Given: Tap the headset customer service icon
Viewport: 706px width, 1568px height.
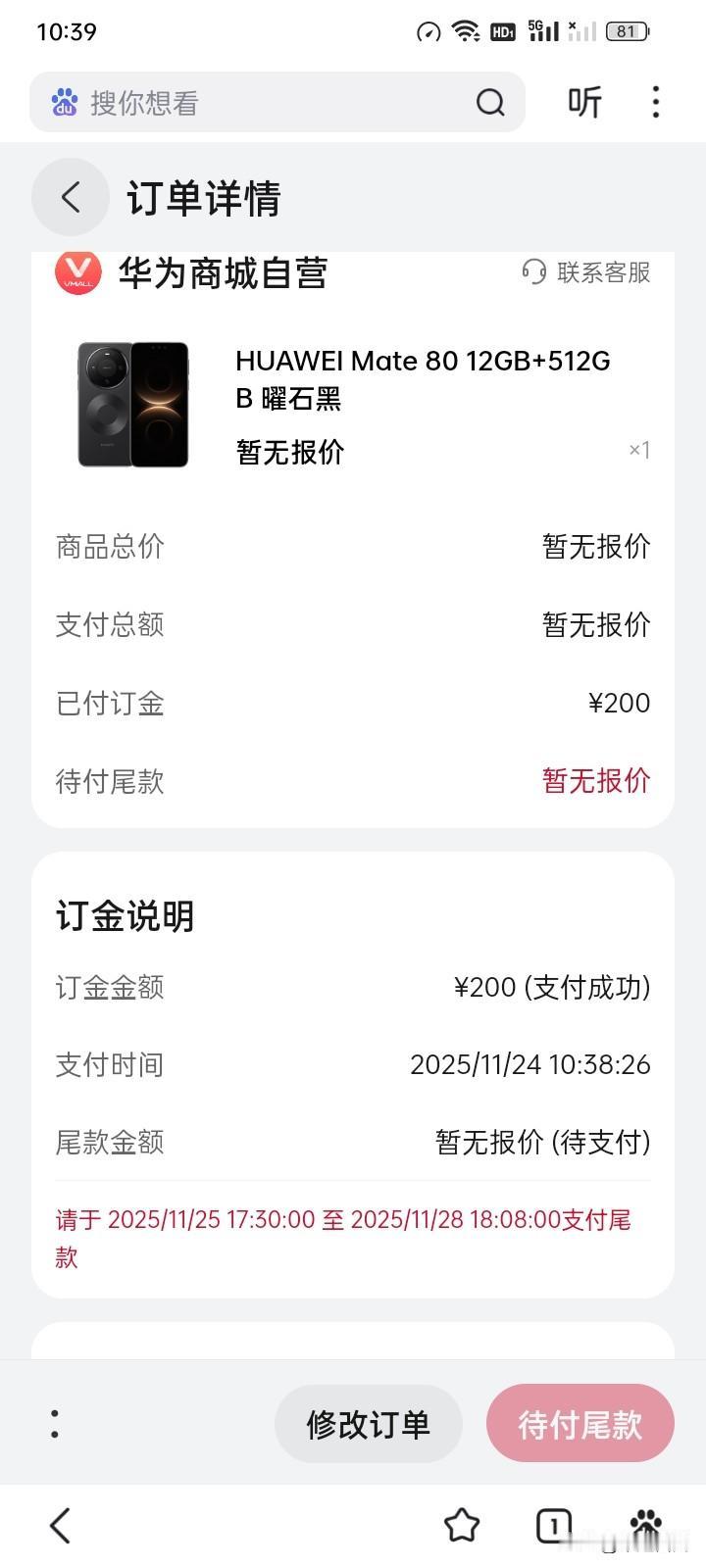Looking at the screenshot, I should 532,273.
